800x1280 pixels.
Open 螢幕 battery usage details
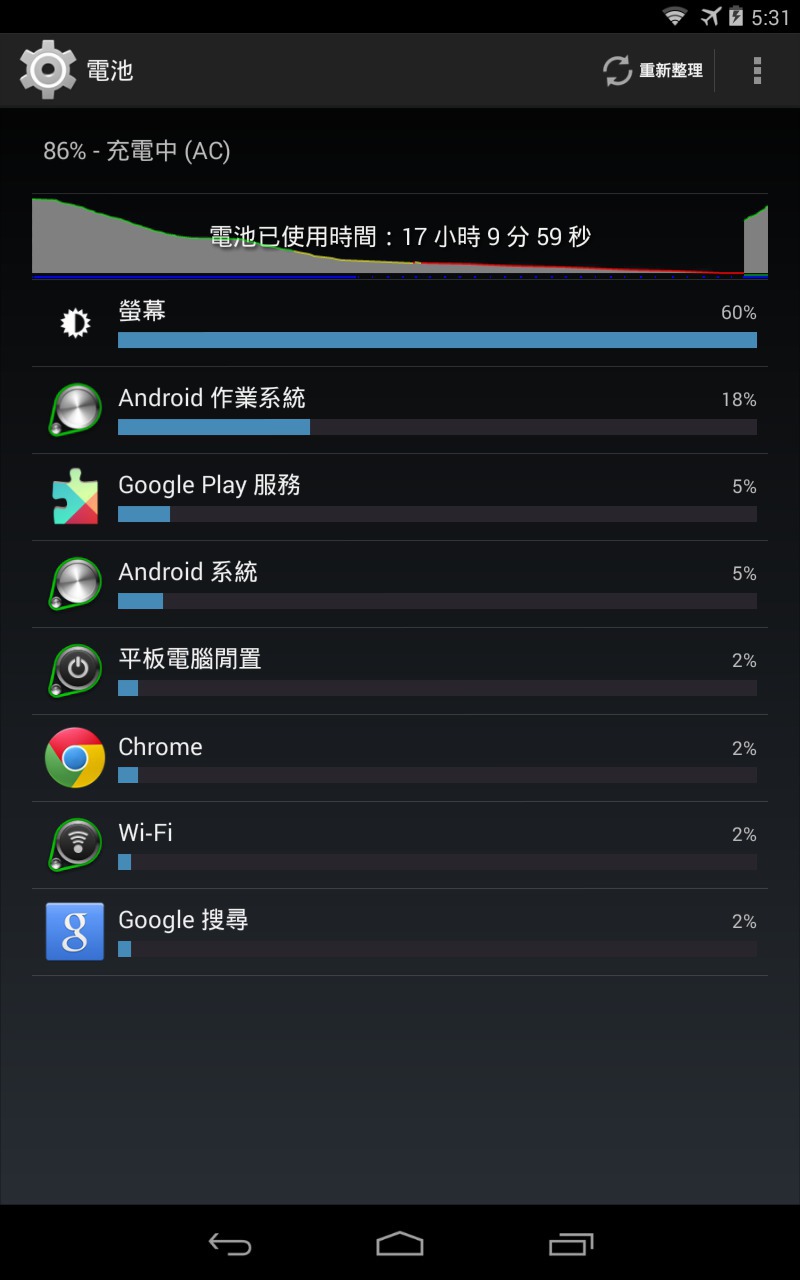click(x=400, y=323)
